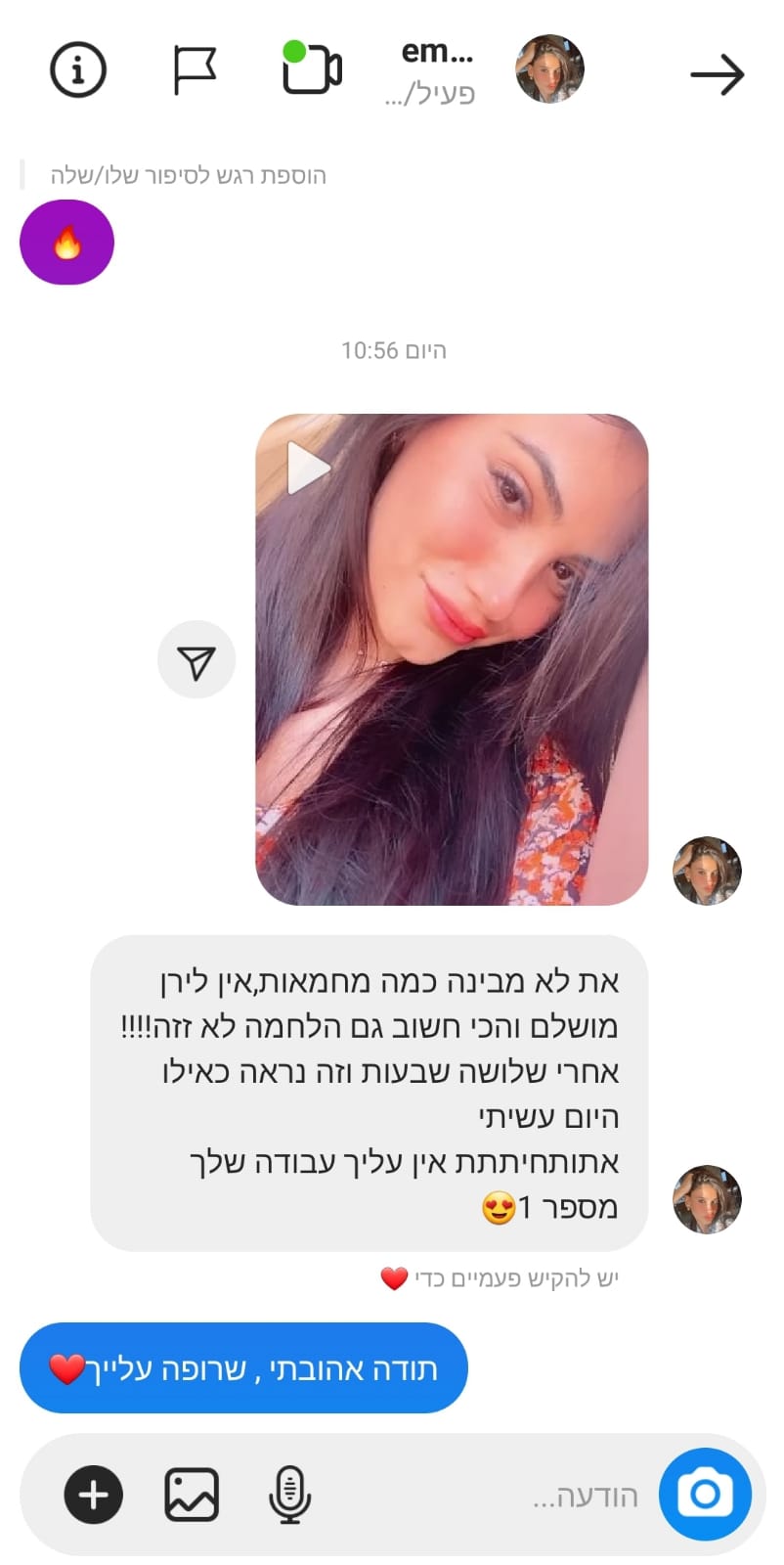784x1565 pixels.
Task: Go back using the arrow
Action: point(717,74)
